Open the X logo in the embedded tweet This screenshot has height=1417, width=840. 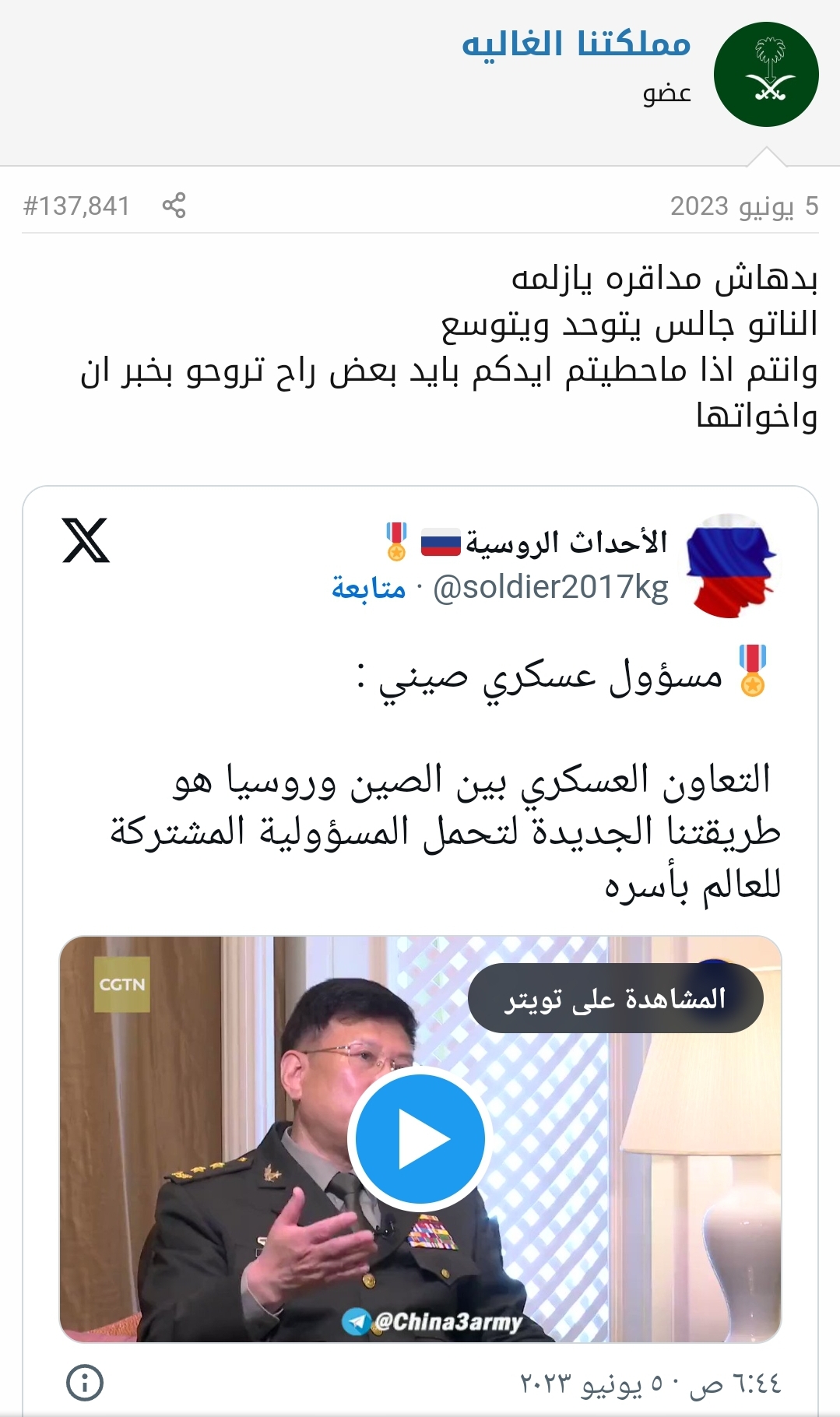coord(86,540)
